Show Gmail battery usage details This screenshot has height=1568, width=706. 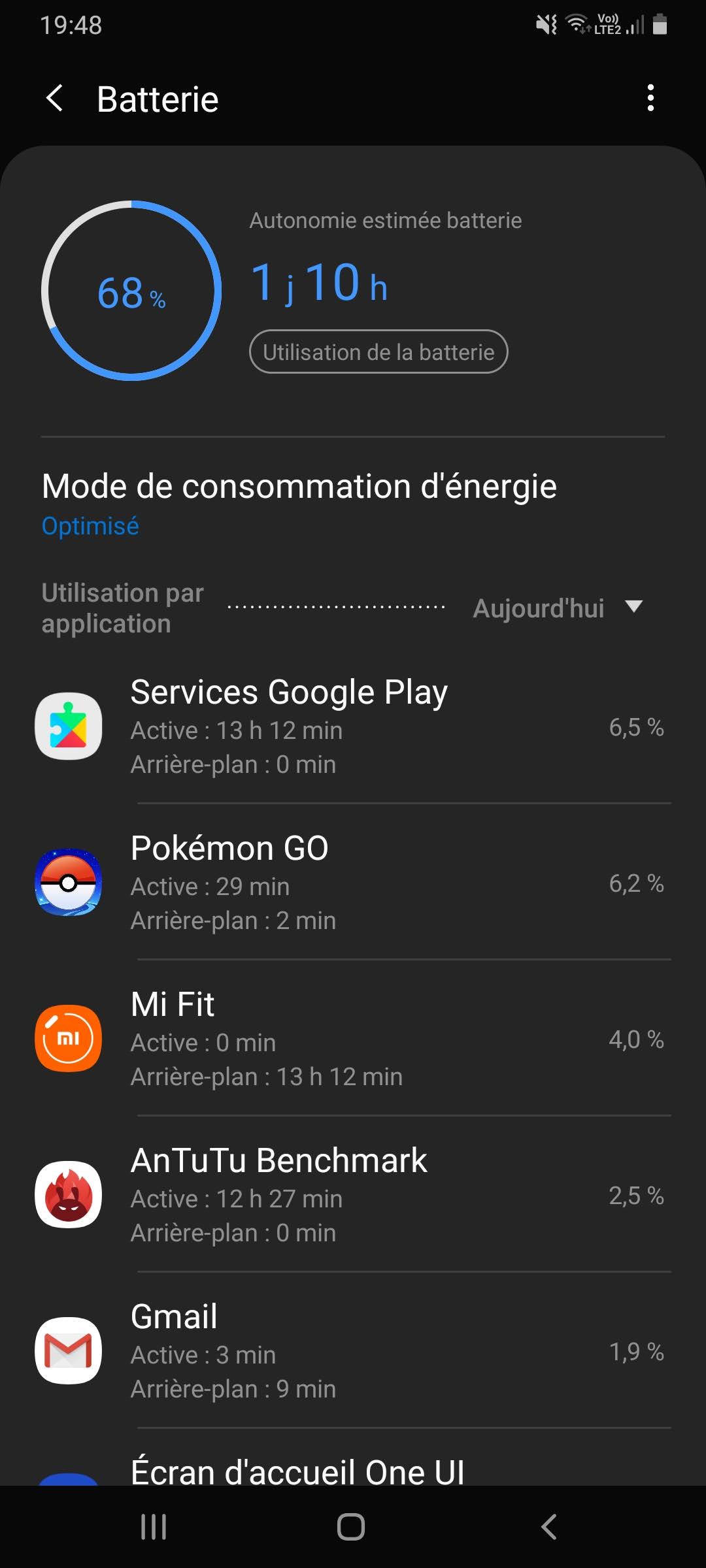(353, 1351)
